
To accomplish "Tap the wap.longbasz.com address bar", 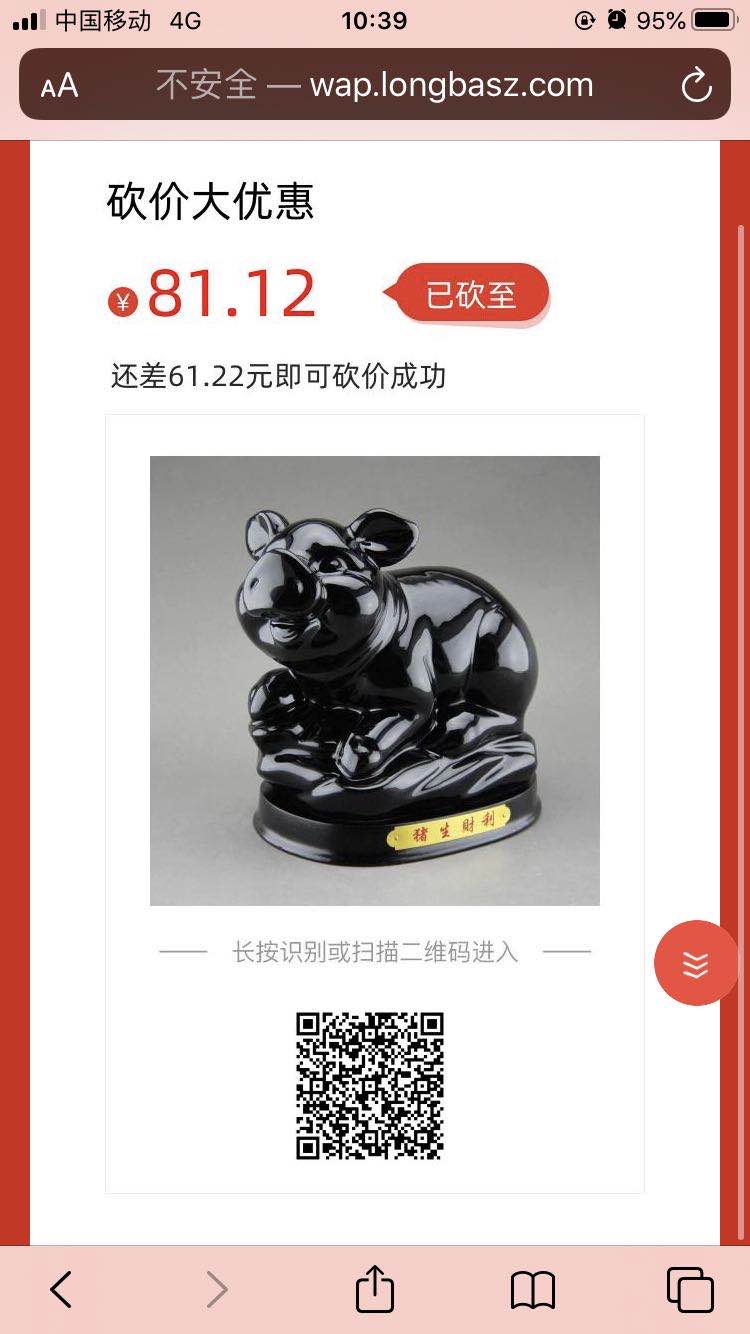I will point(375,85).
